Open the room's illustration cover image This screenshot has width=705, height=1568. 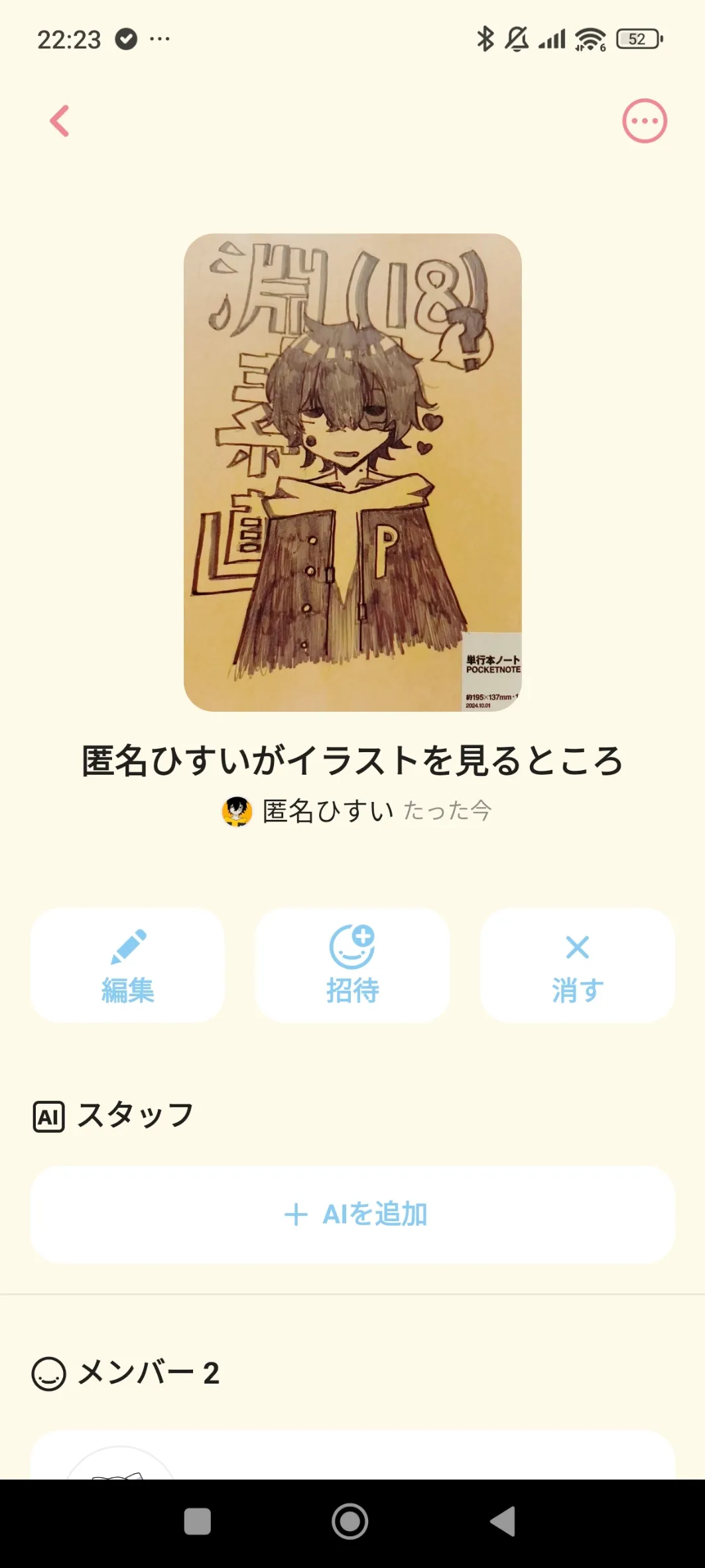click(x=352, y=472)
